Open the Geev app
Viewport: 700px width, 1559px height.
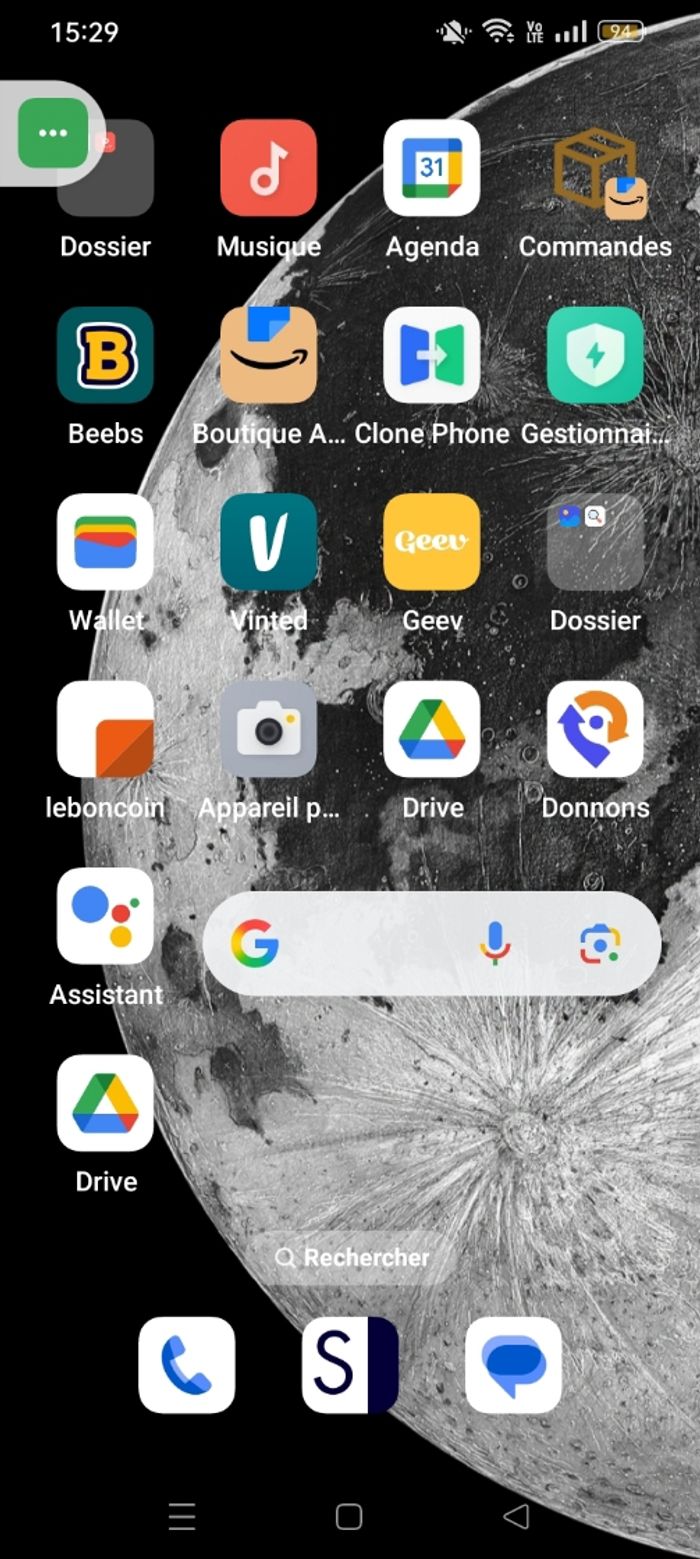coord(432,542)
